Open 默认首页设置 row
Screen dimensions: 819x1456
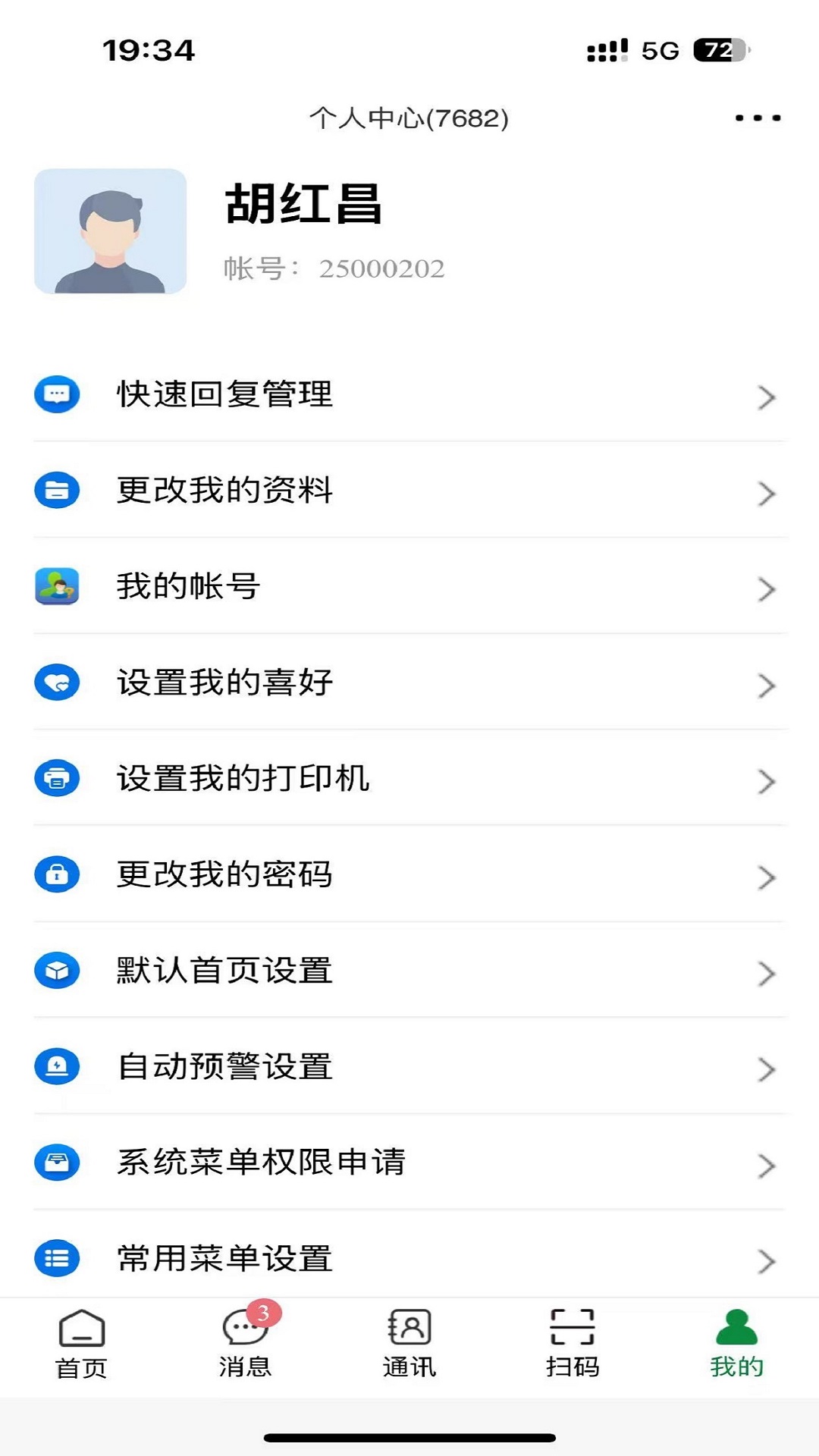(x=409, y=971)
